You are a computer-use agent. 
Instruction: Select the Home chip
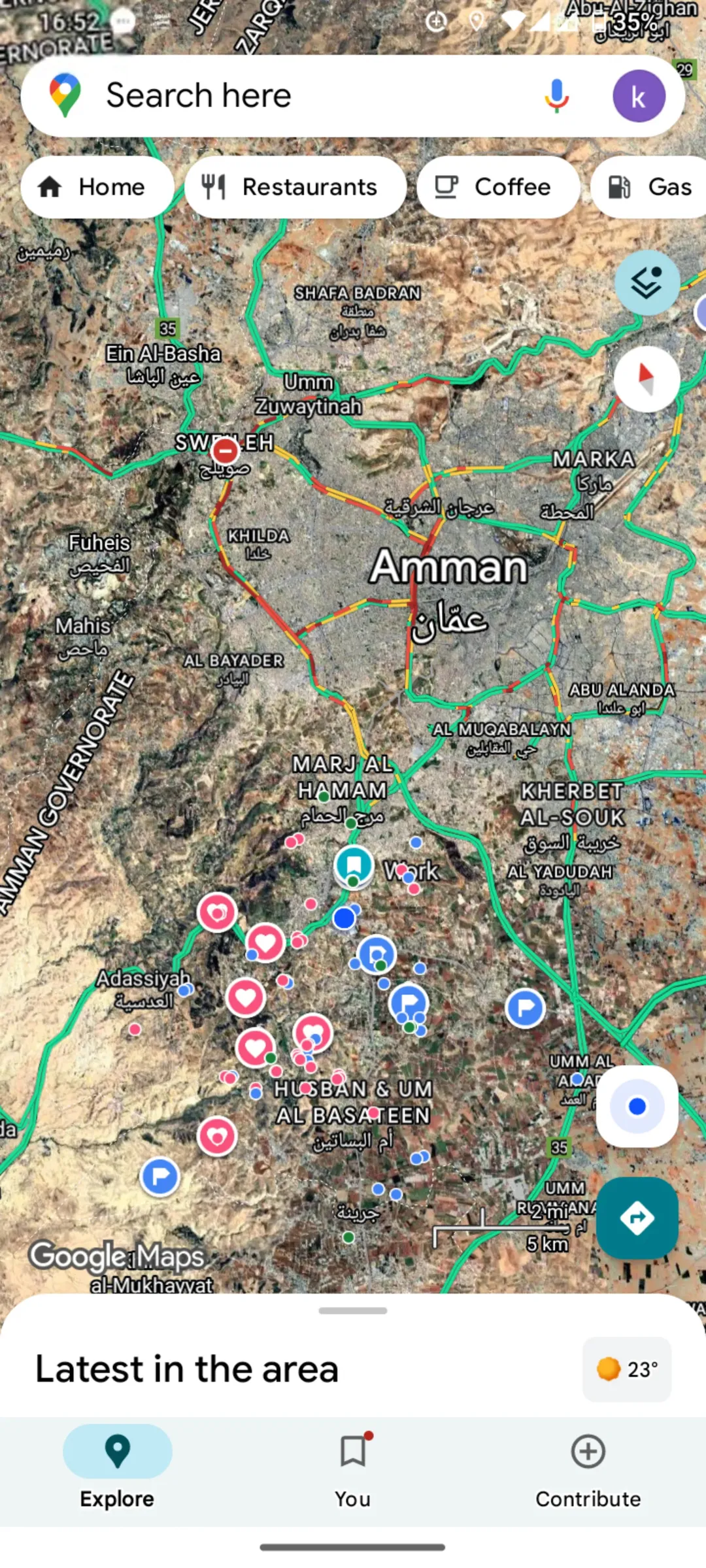click(x=97, y=187)
